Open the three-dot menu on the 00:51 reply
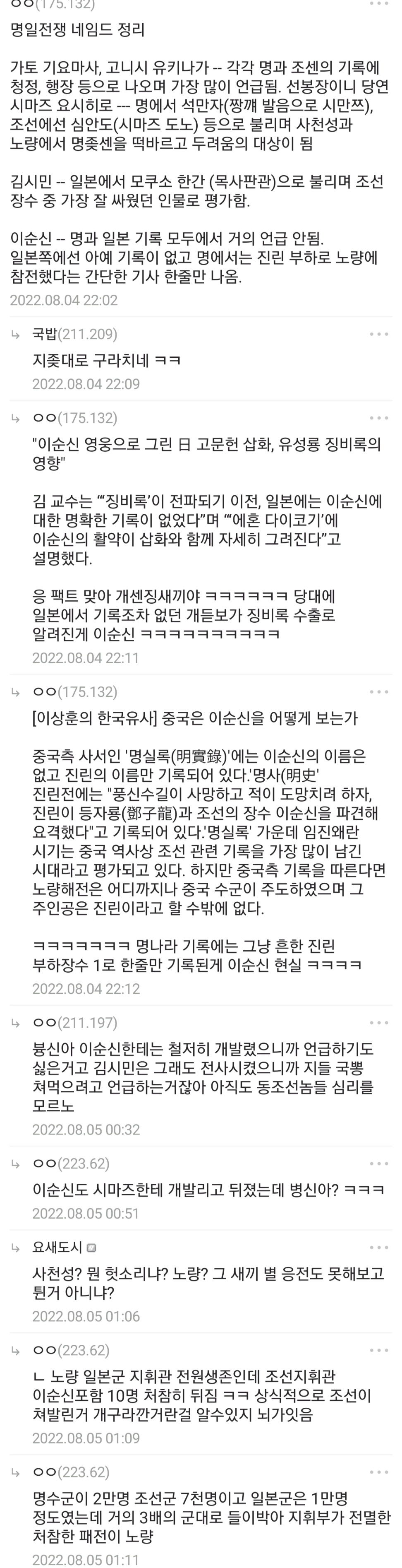 (378, 1164)
